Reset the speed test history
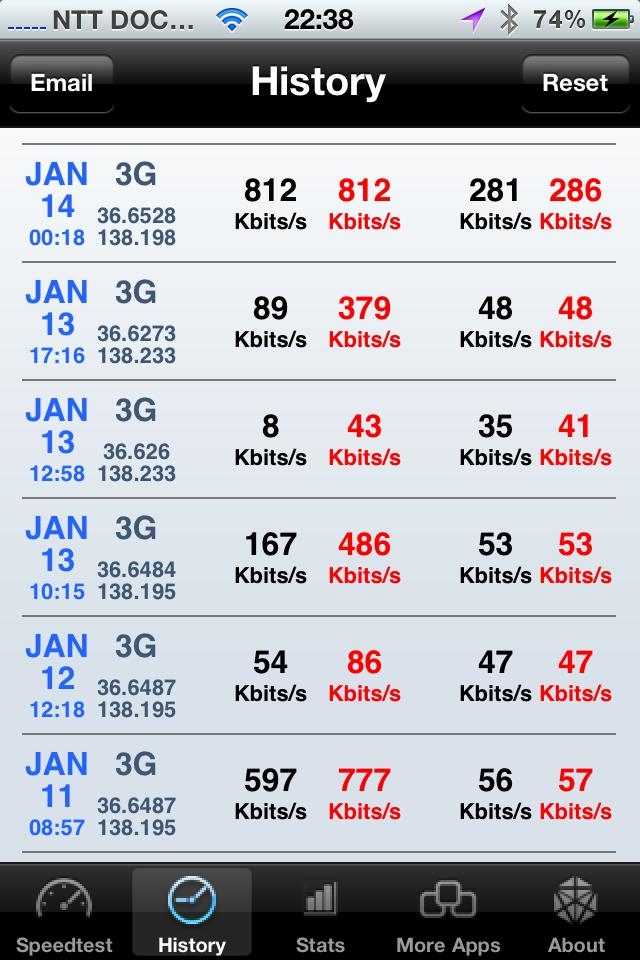 (x=575, y=83)
